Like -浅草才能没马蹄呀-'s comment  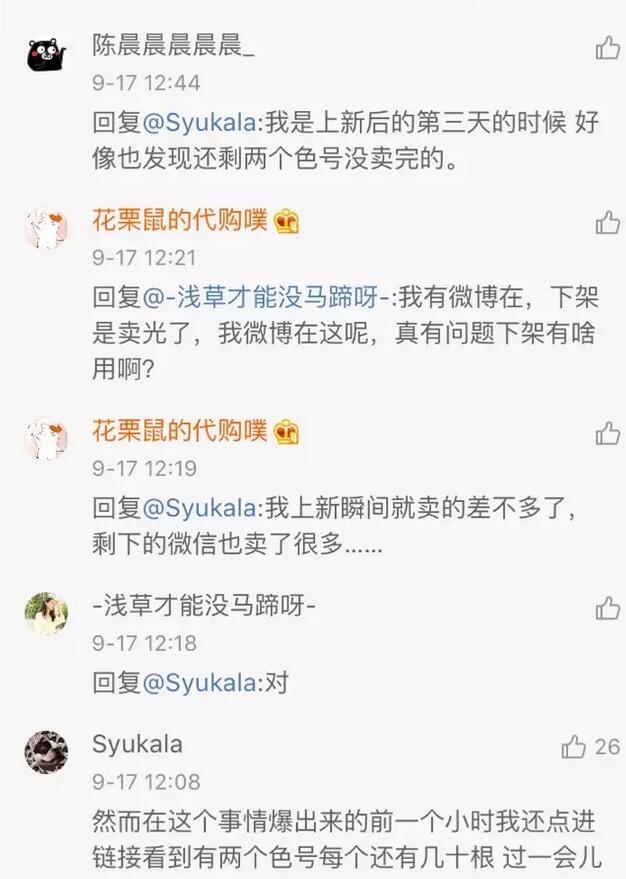pos(607,608)
